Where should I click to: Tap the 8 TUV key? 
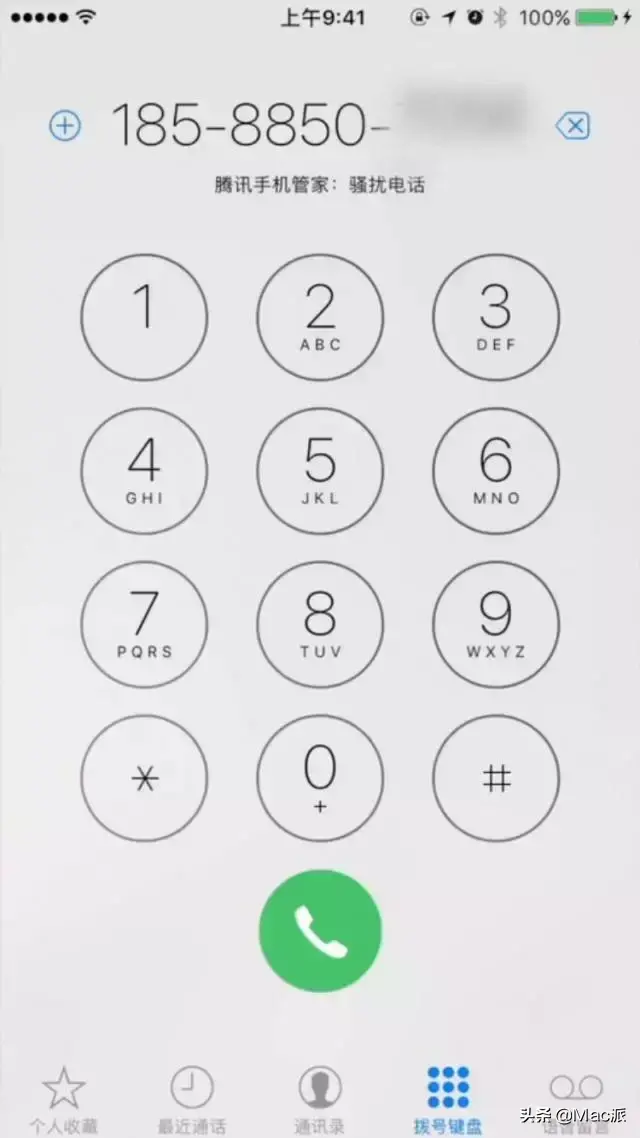point(320,625)
